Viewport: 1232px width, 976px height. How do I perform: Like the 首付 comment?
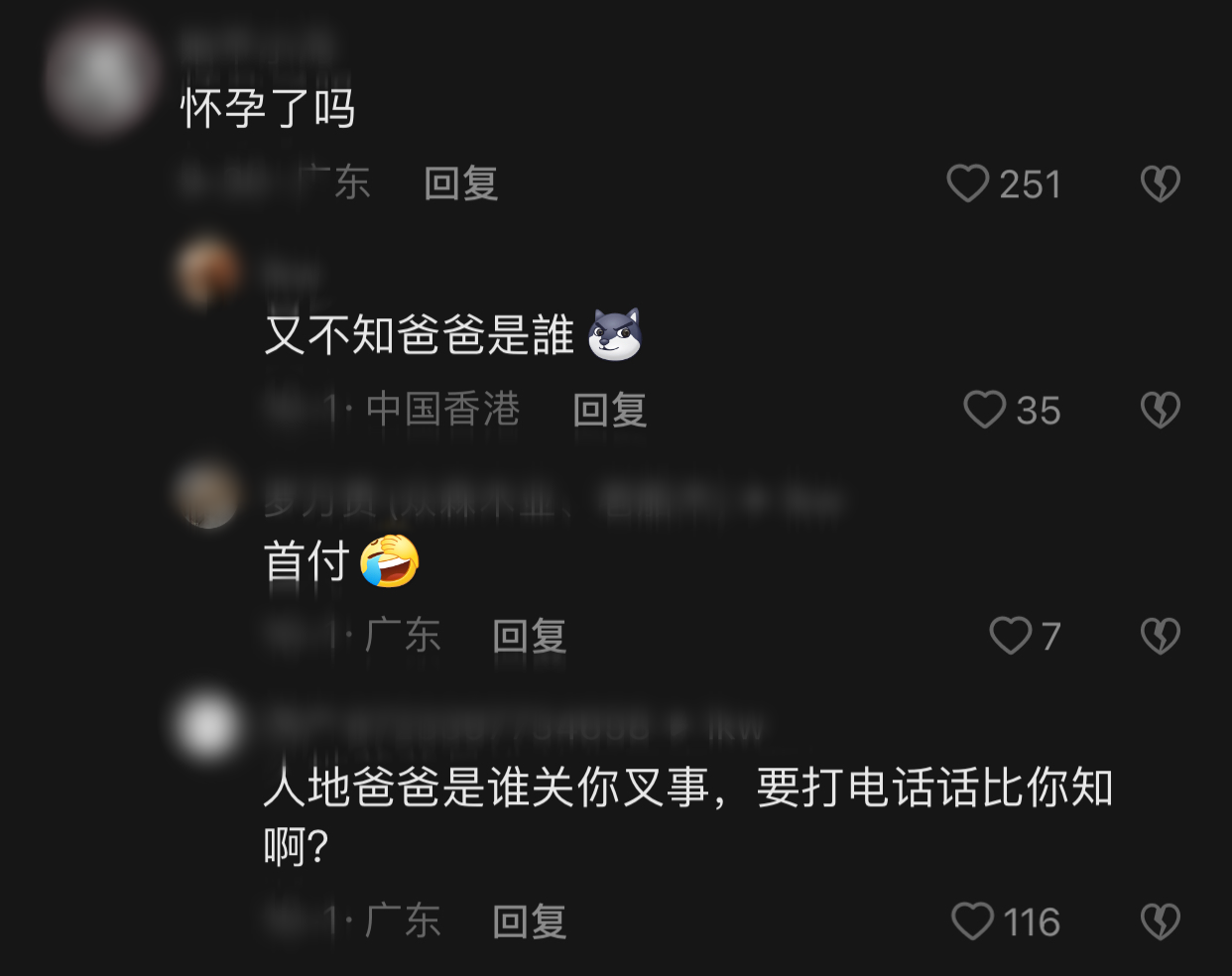tap(1011, 637)
